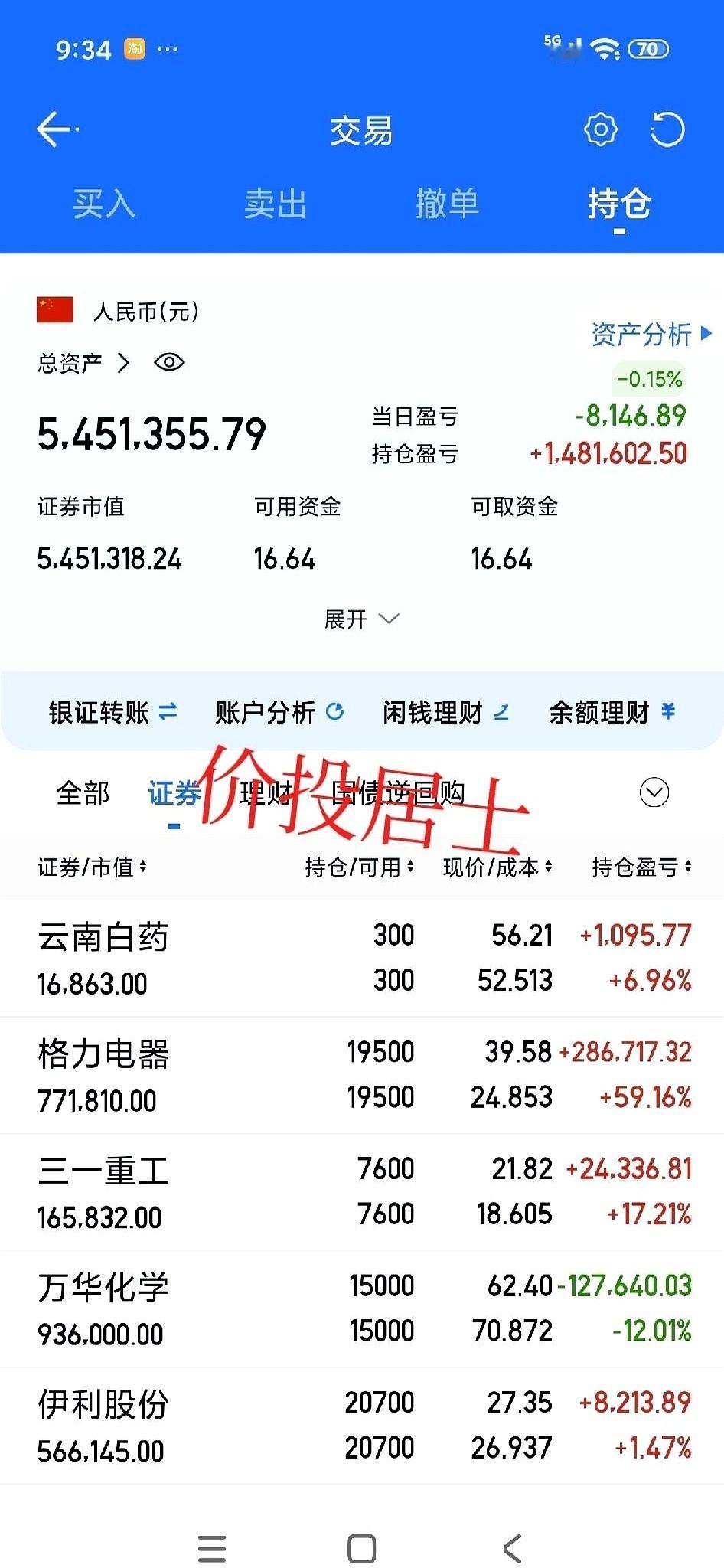724x1568 pixels.
Task: Toggle the eye icon to hide total assets
Action: 168,362
